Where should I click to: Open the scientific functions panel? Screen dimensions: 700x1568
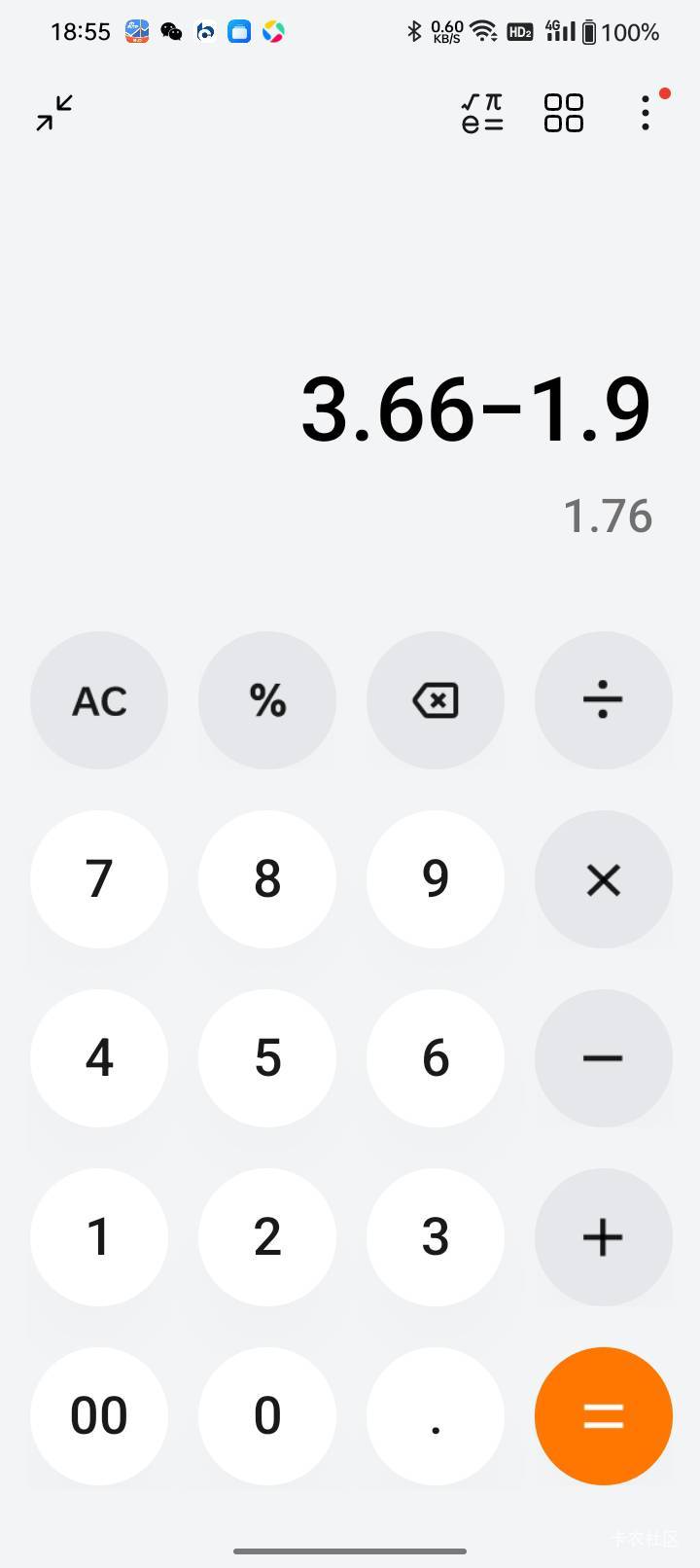pos(482,113)
